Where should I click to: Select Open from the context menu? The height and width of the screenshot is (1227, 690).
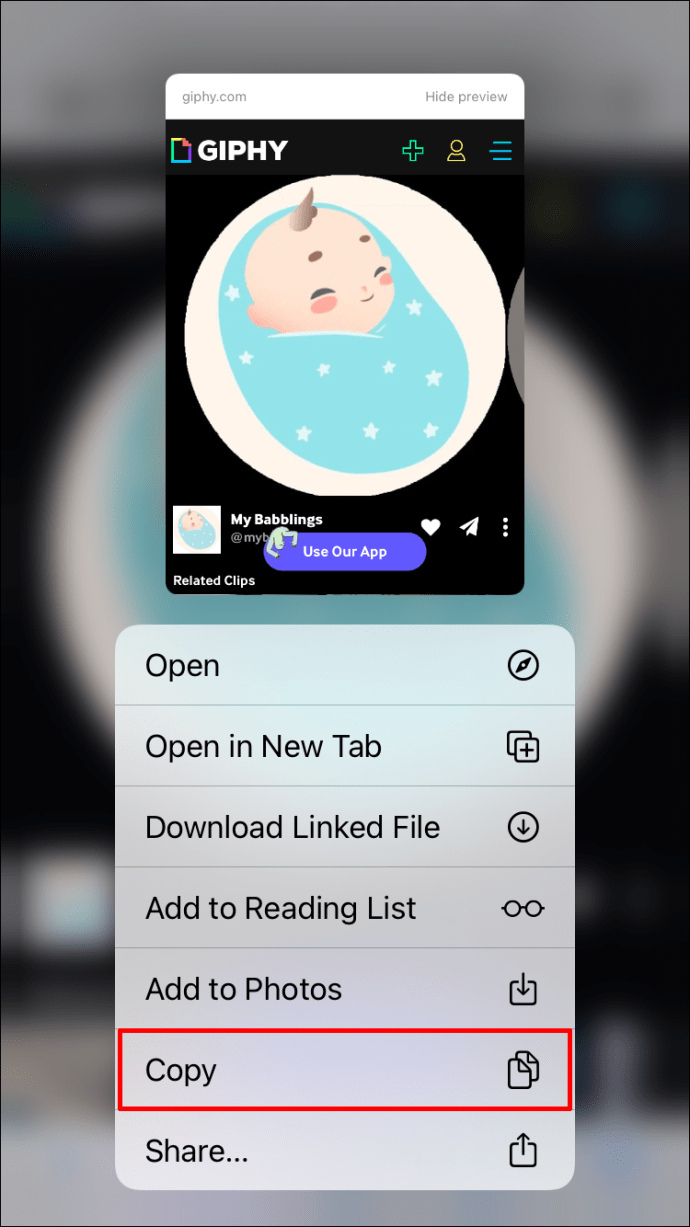click(345, 665)
